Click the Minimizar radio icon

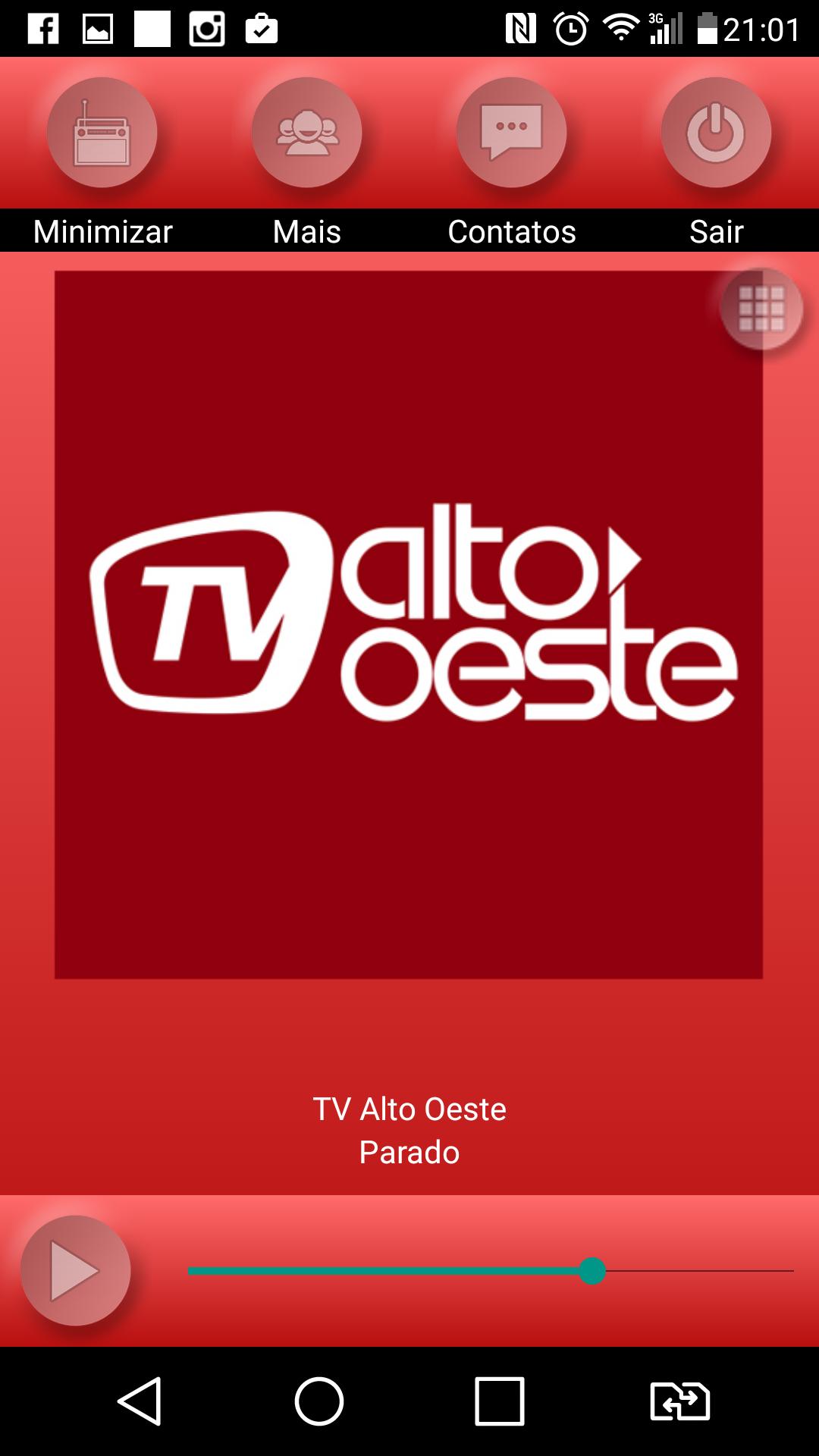click(x=102, y=132)
